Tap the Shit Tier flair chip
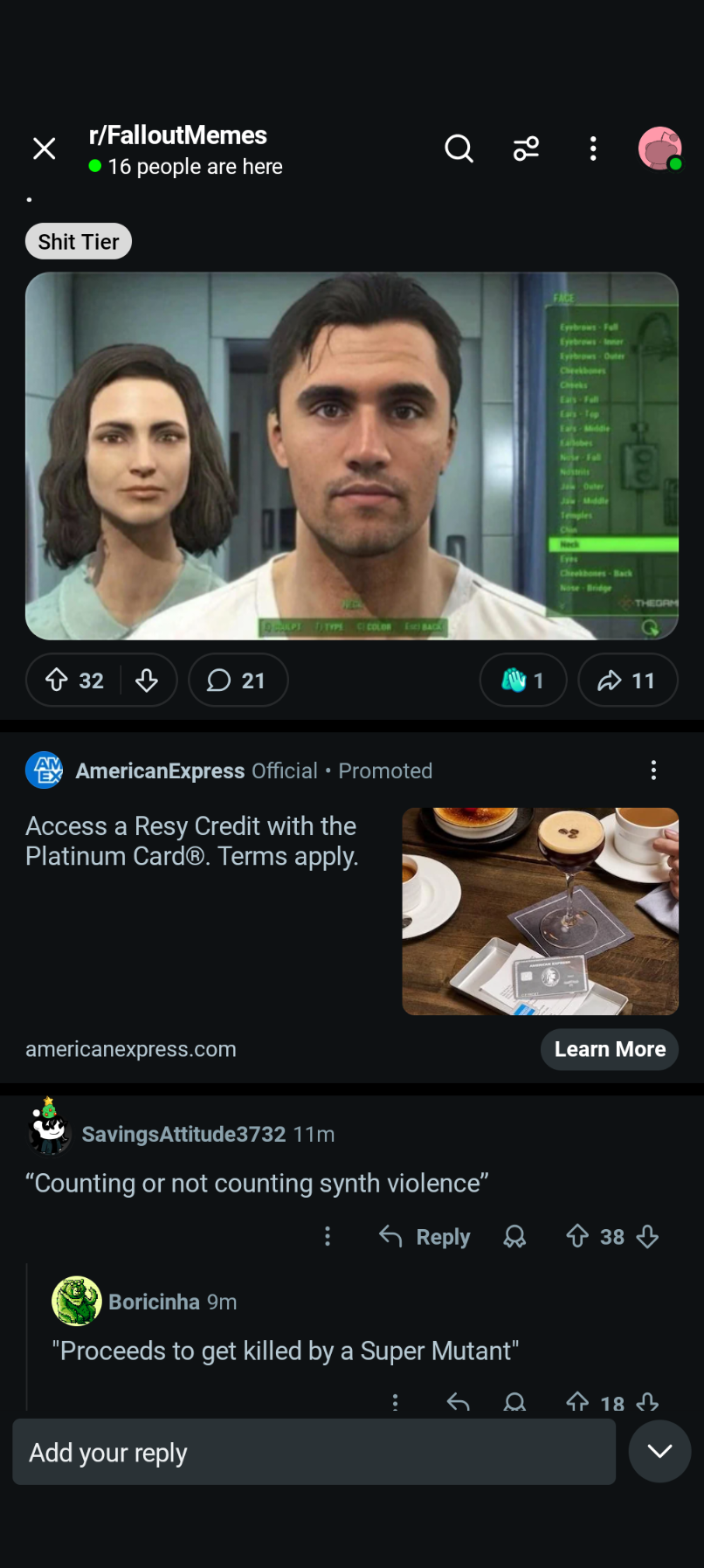 tap(79, 242)
